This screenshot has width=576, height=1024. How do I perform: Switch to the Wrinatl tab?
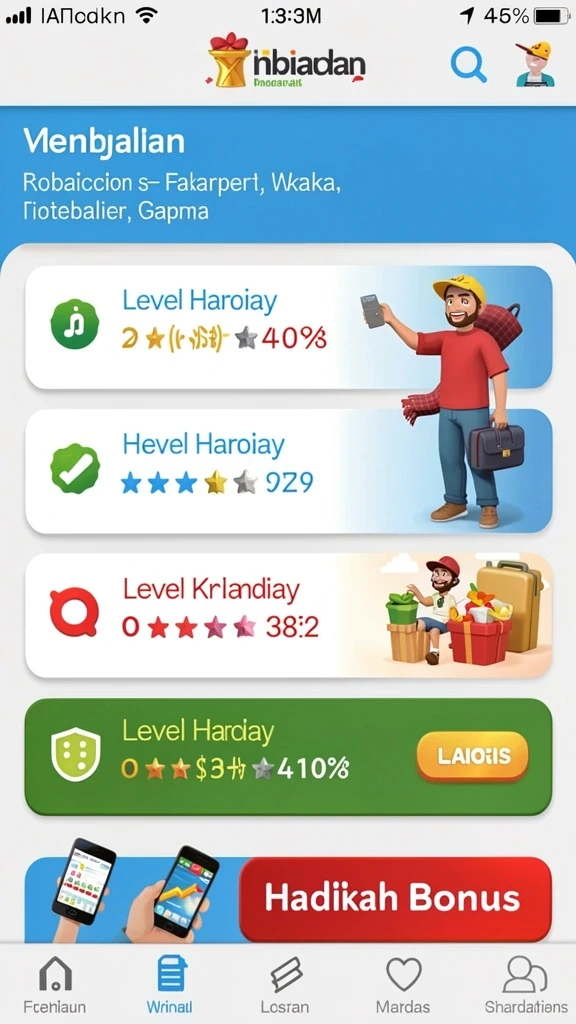tap(172, 985)
